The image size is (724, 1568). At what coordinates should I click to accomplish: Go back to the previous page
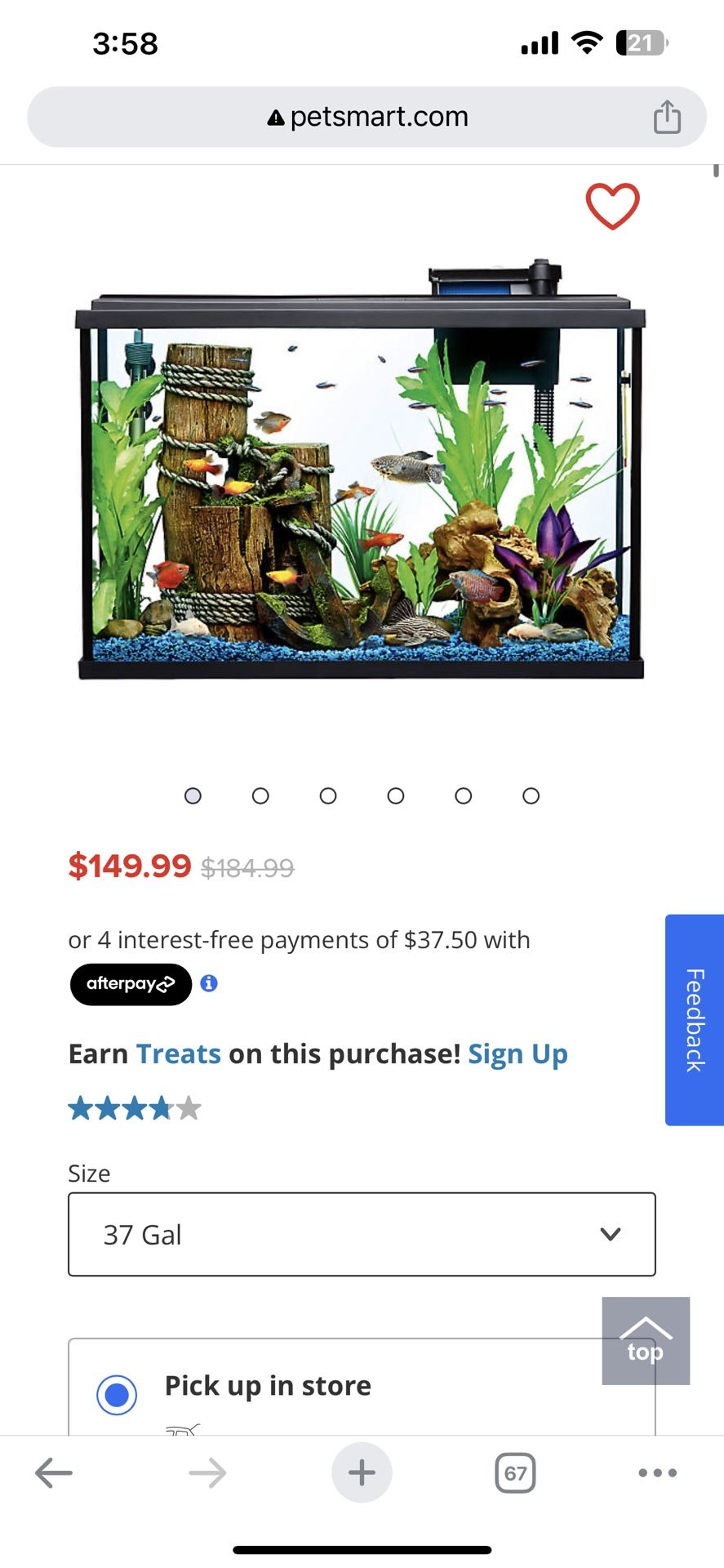pos(54,1473)
